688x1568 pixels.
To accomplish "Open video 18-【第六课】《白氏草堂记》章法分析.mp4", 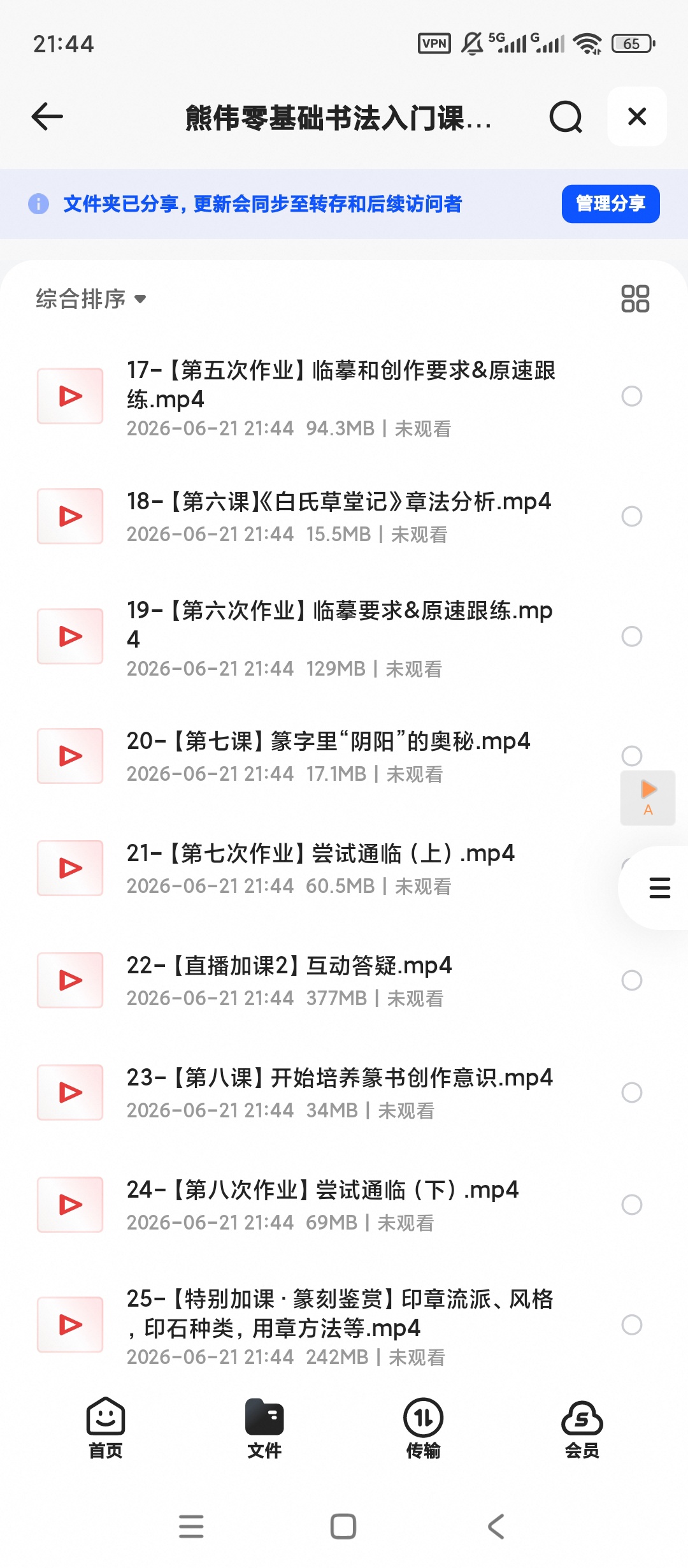I will tap(339, 516).
